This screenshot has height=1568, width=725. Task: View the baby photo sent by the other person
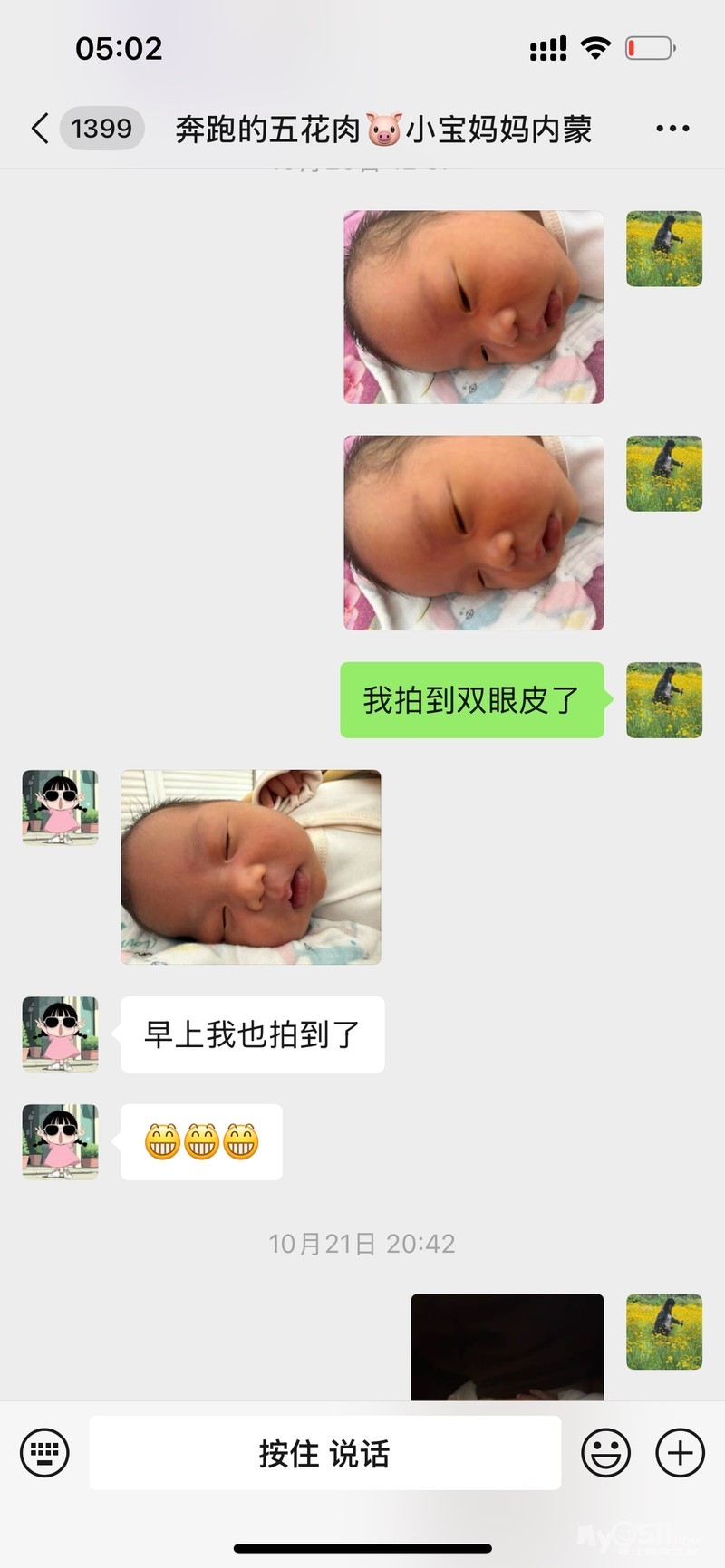[x=251, y=867]
